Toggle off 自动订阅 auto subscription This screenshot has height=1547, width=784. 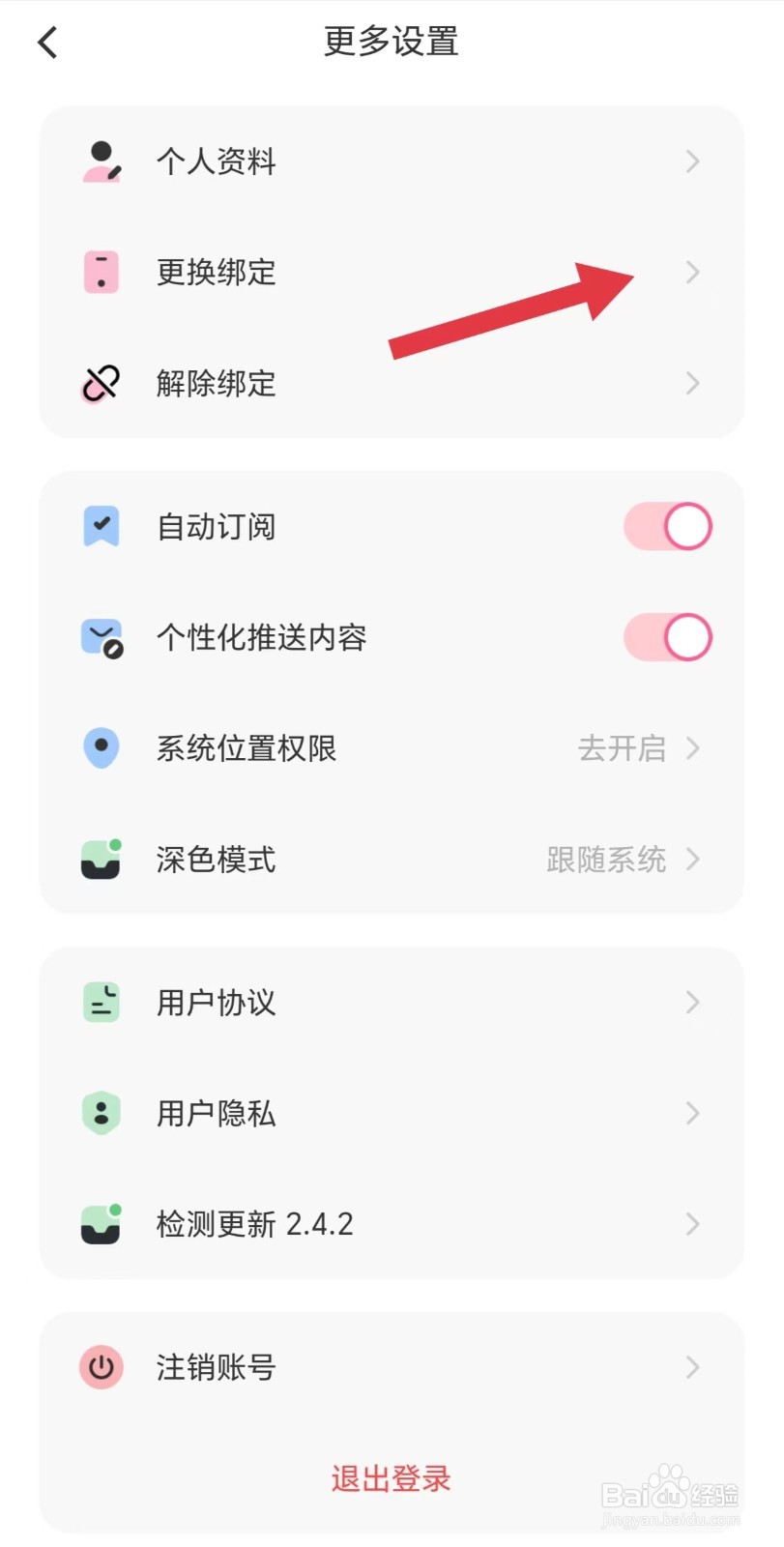(x=667, y=527)
